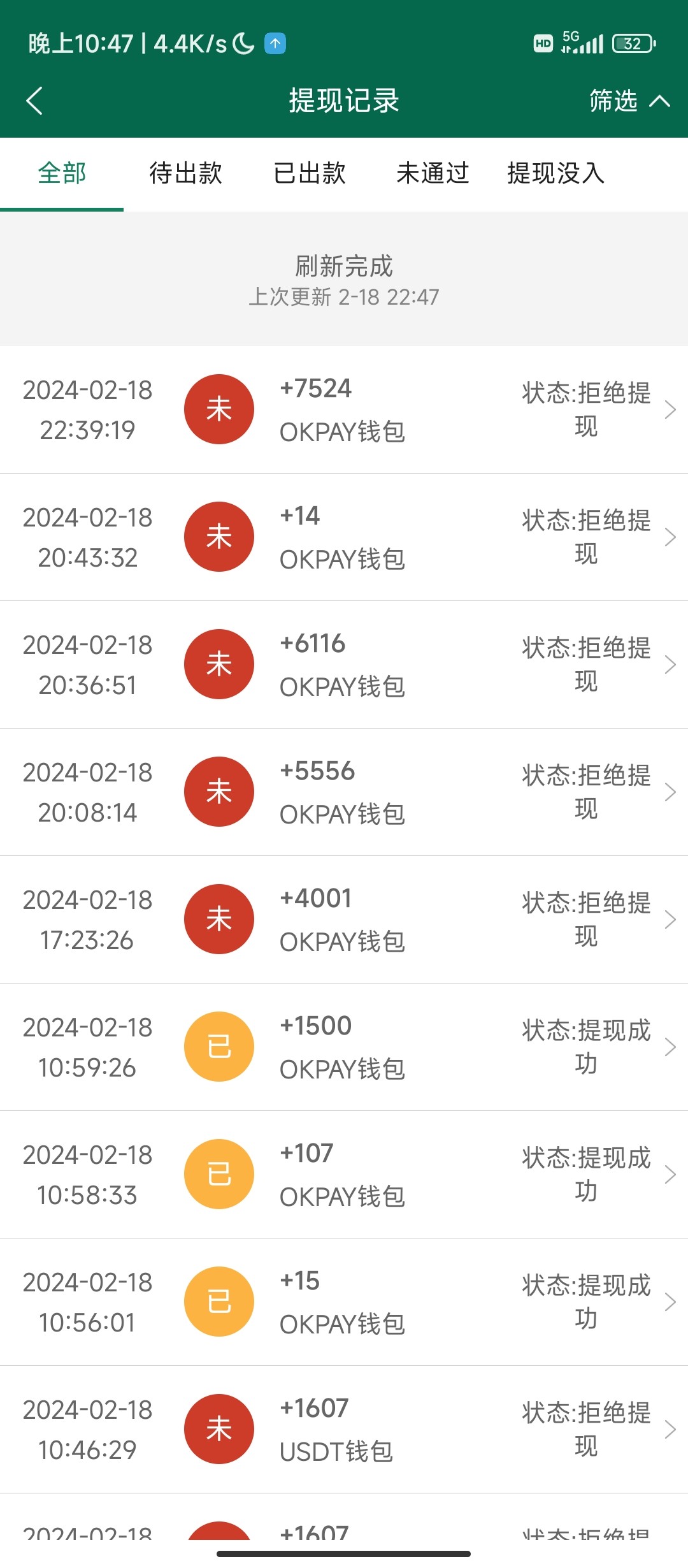Open details of the +6116 rejected withdrawal
The height and width of the screenshot is (1568, 688).
click(x=344, y=664)
